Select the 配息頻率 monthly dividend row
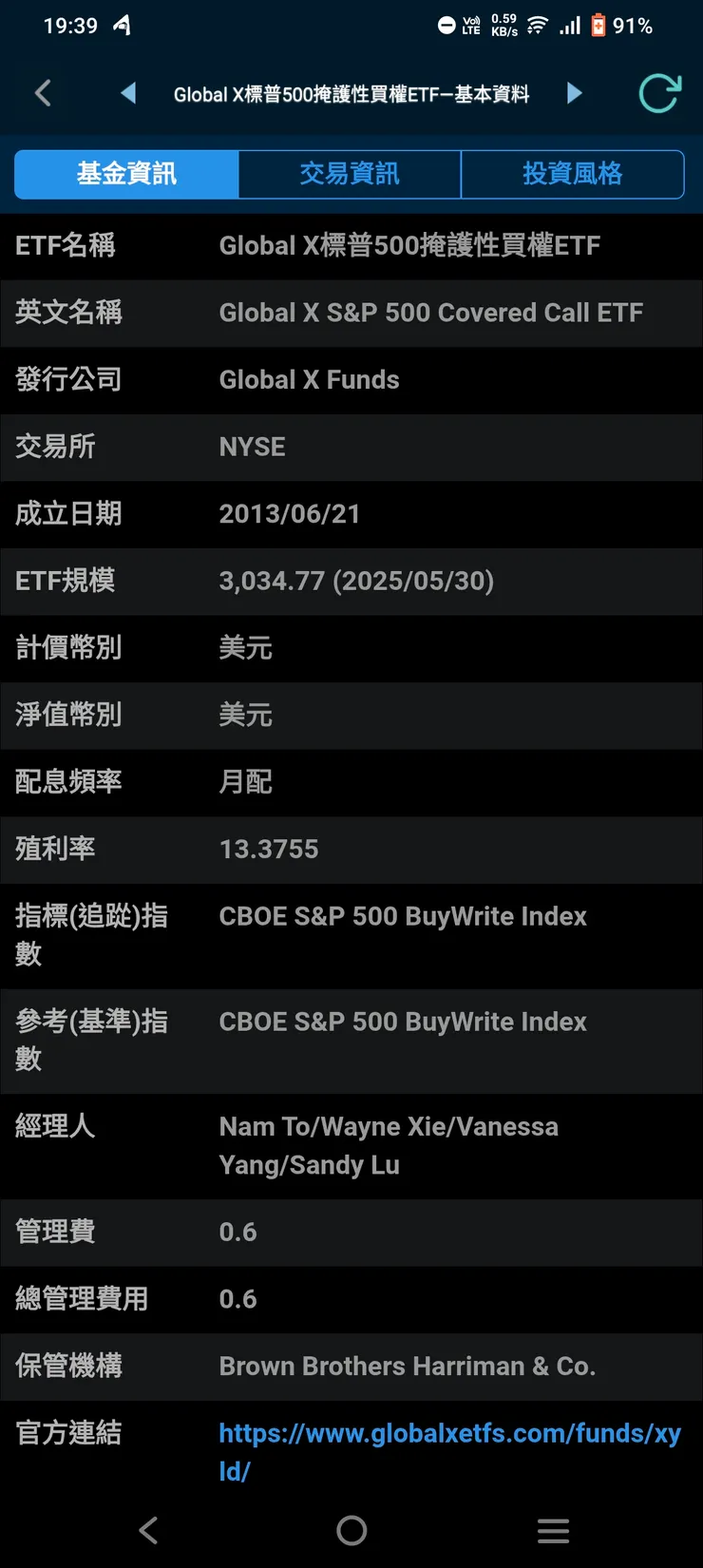The height and width of the screenshot is (1568, 703). click(x=247, y=782)
